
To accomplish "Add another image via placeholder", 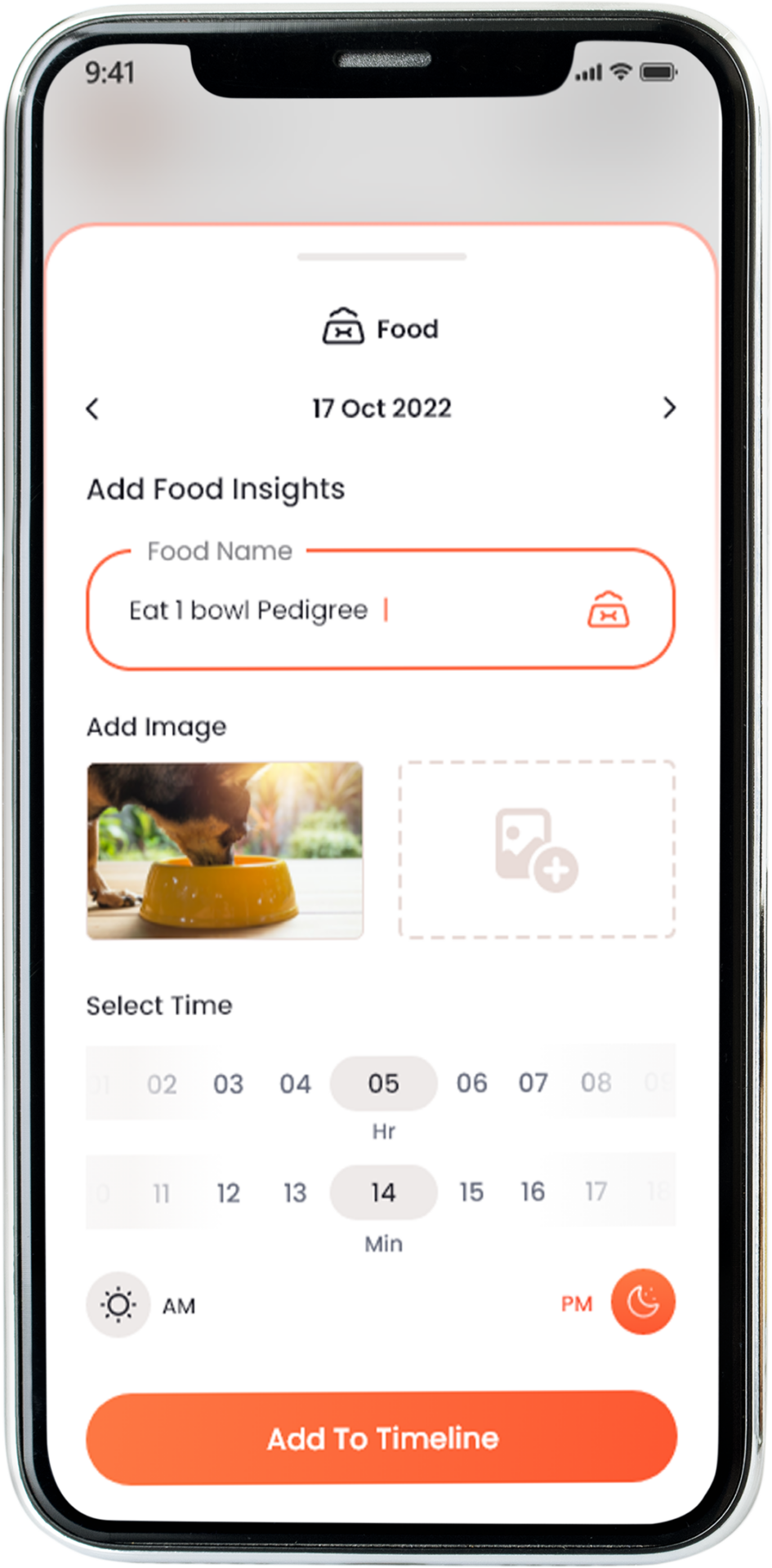I will [537, 849].
